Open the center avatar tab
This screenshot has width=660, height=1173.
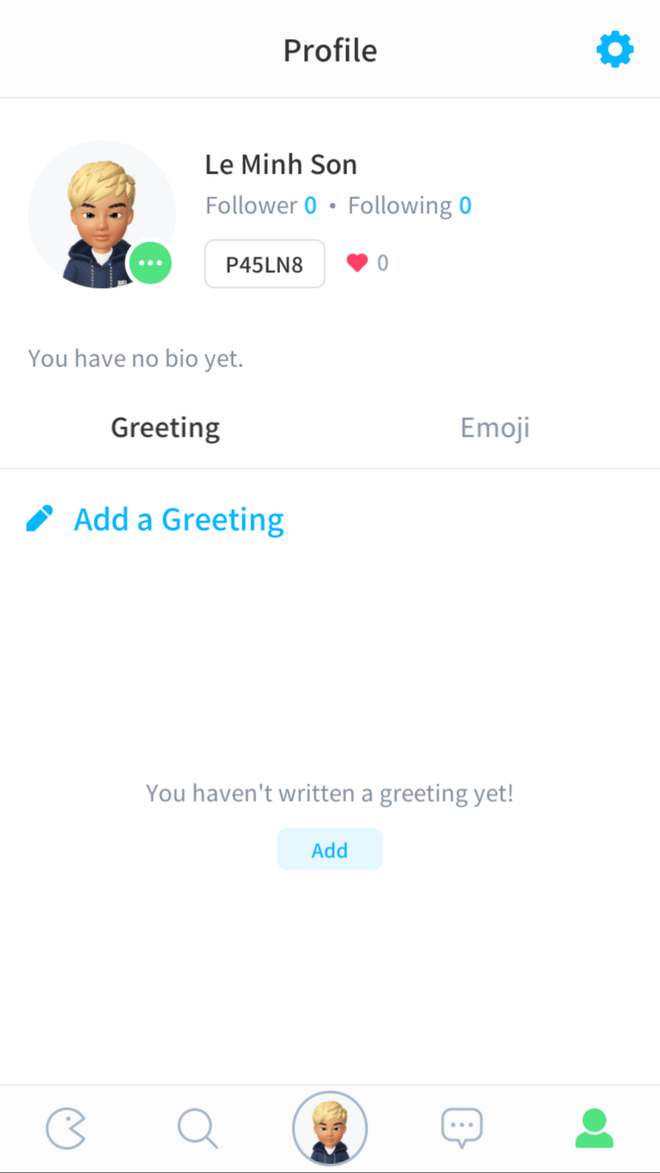click(330, 1129)
